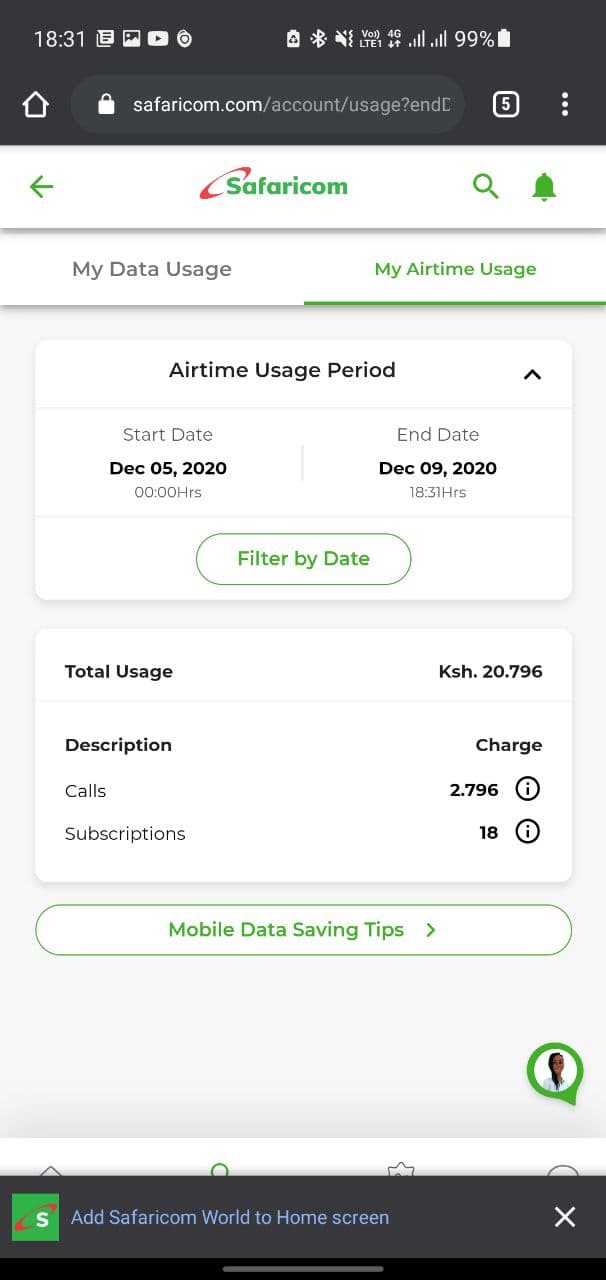This screenshot has width=606, height=1280.
Task: Open the browser home page
Action: (x=35, y=105)
